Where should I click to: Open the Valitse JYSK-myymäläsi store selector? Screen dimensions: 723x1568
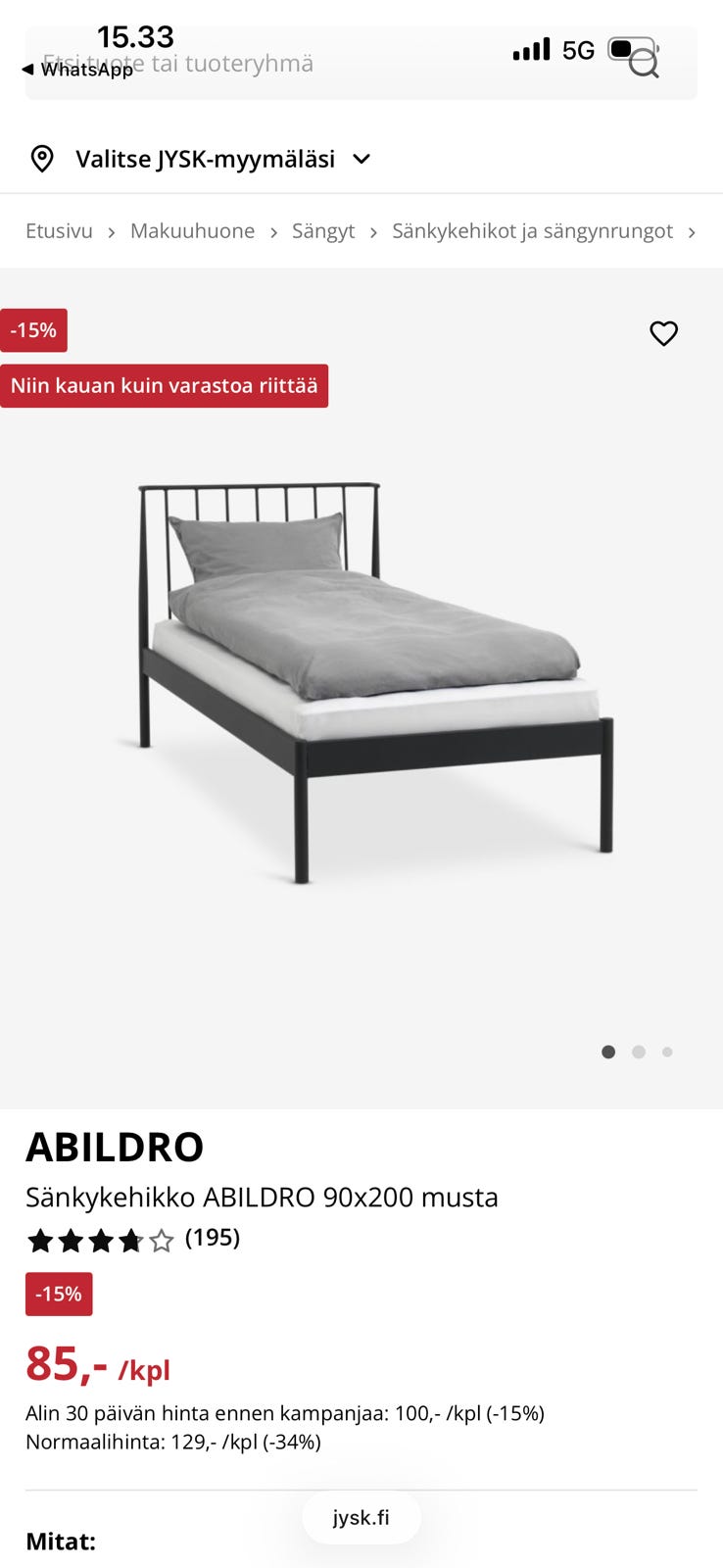click(x=204, y=159)
